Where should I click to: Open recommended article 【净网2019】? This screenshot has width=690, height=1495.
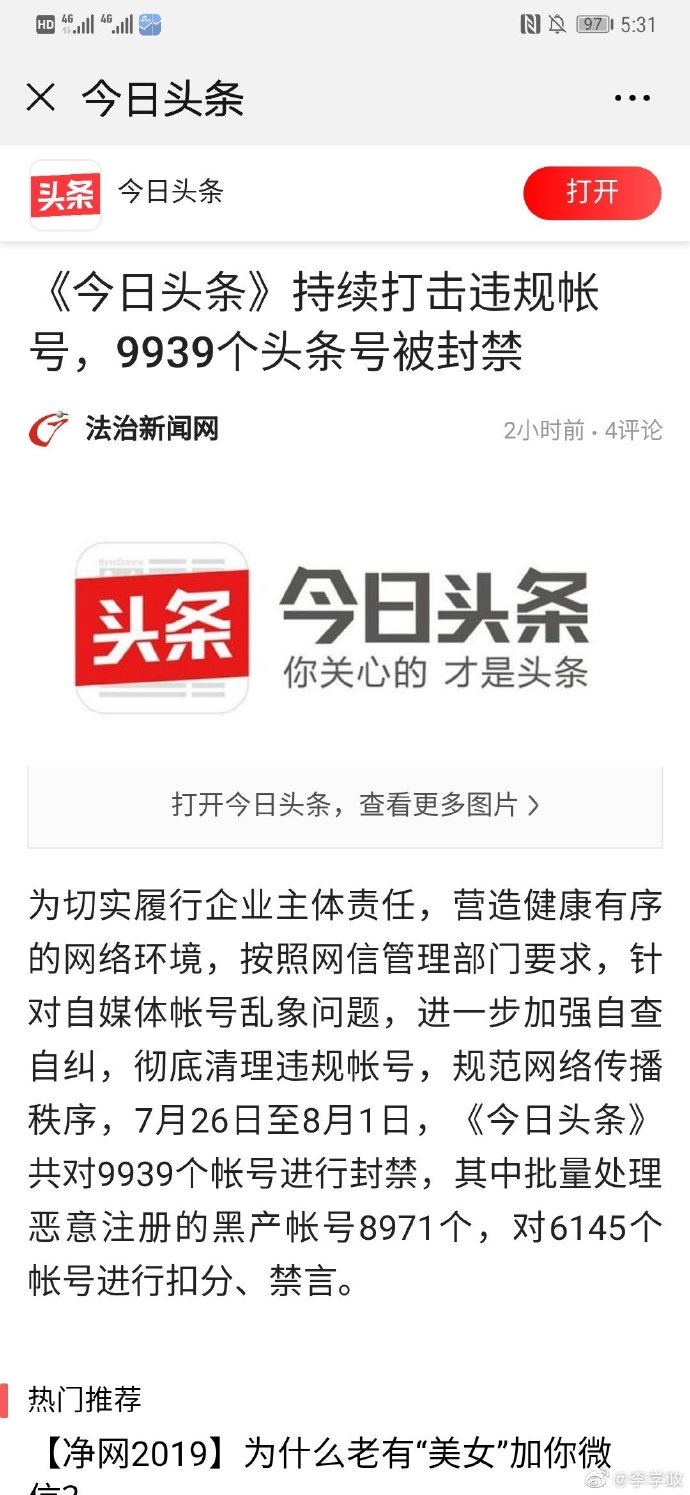(320, 1455)
